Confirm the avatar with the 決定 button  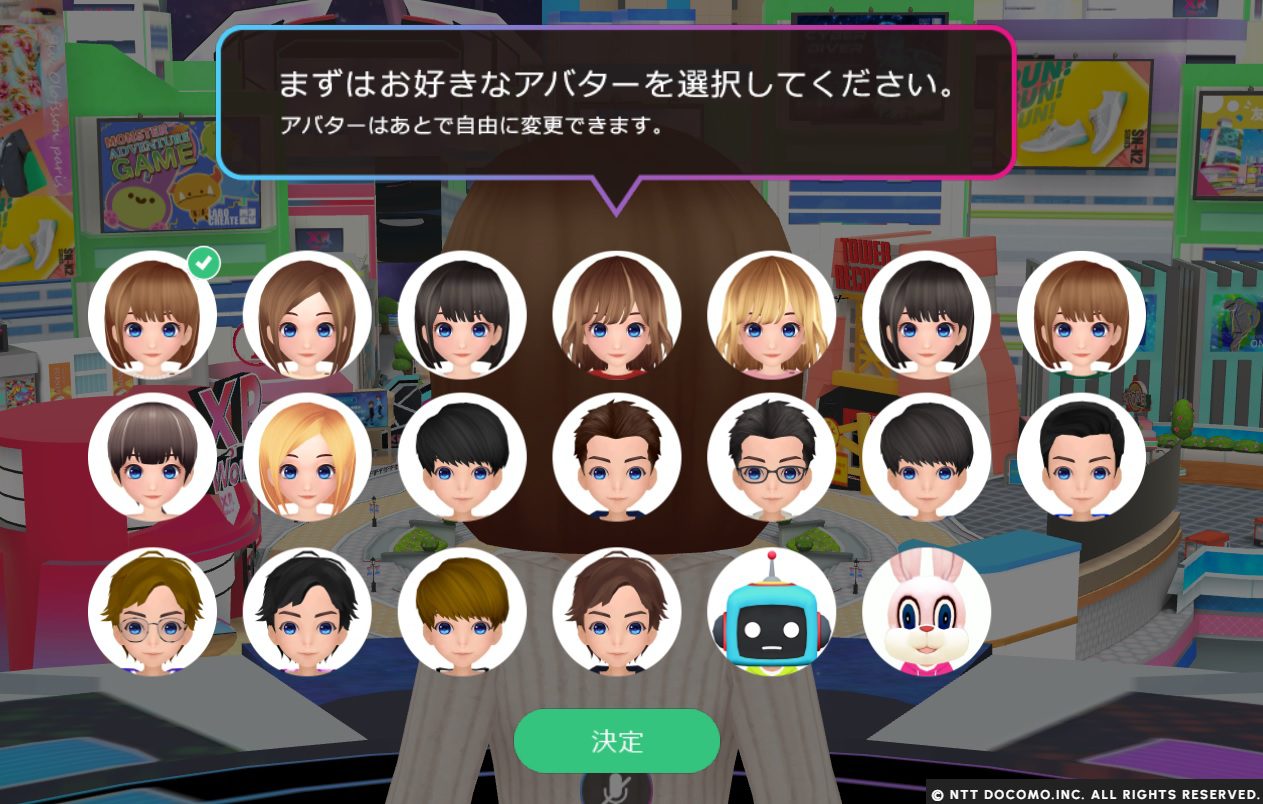[617, 741]
